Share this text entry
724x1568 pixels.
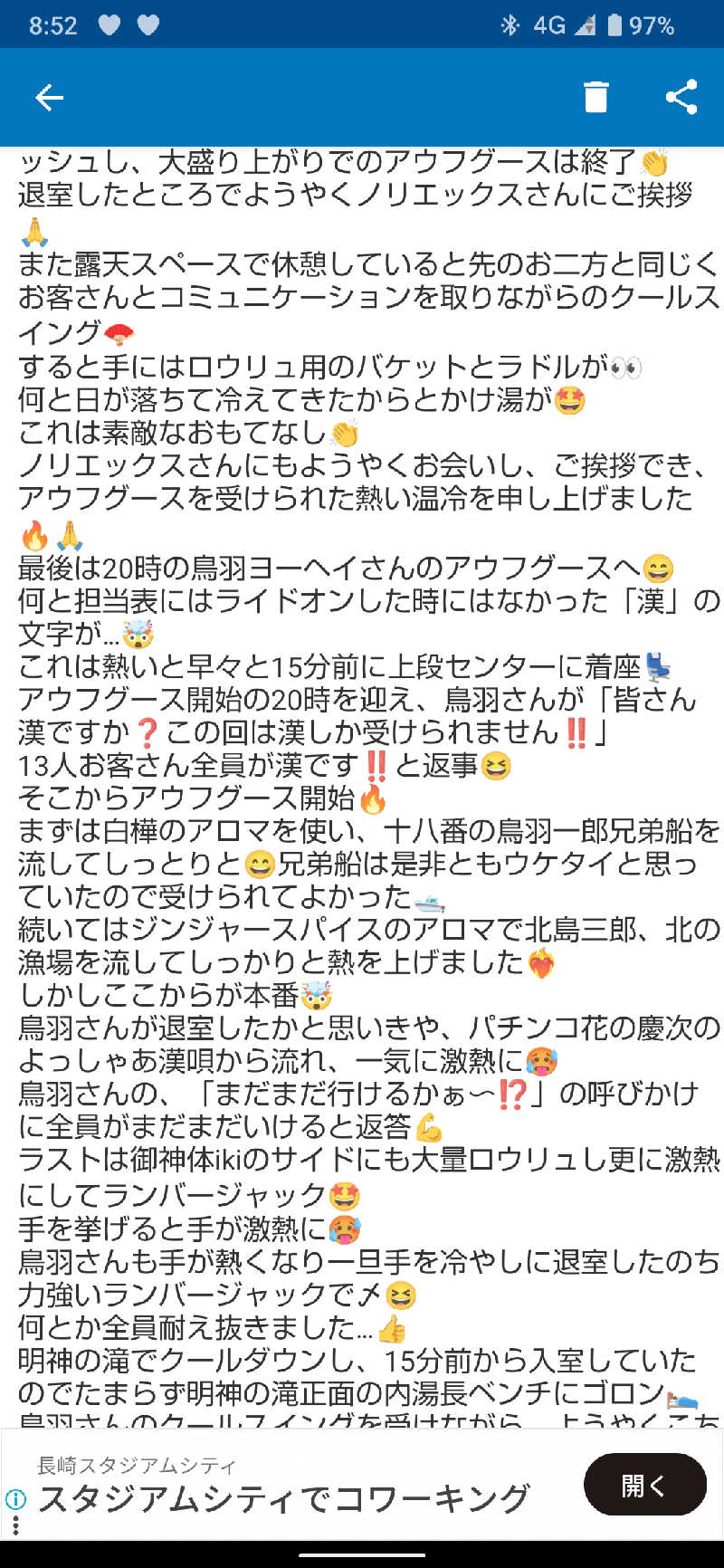681,97
